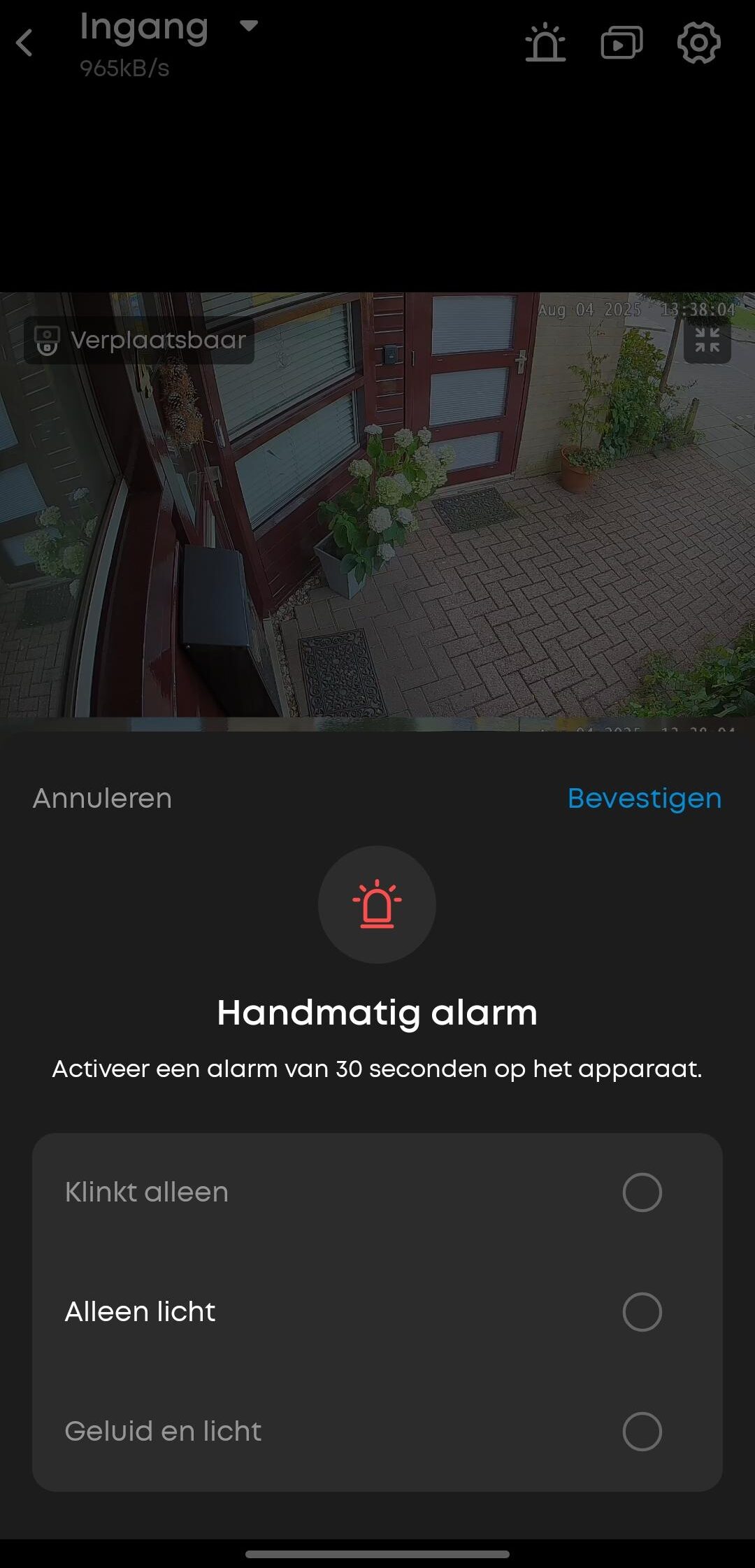Select Geluid en licht option
Image resolution: width=755 pixels, height=1568 pixels.
642,1432
